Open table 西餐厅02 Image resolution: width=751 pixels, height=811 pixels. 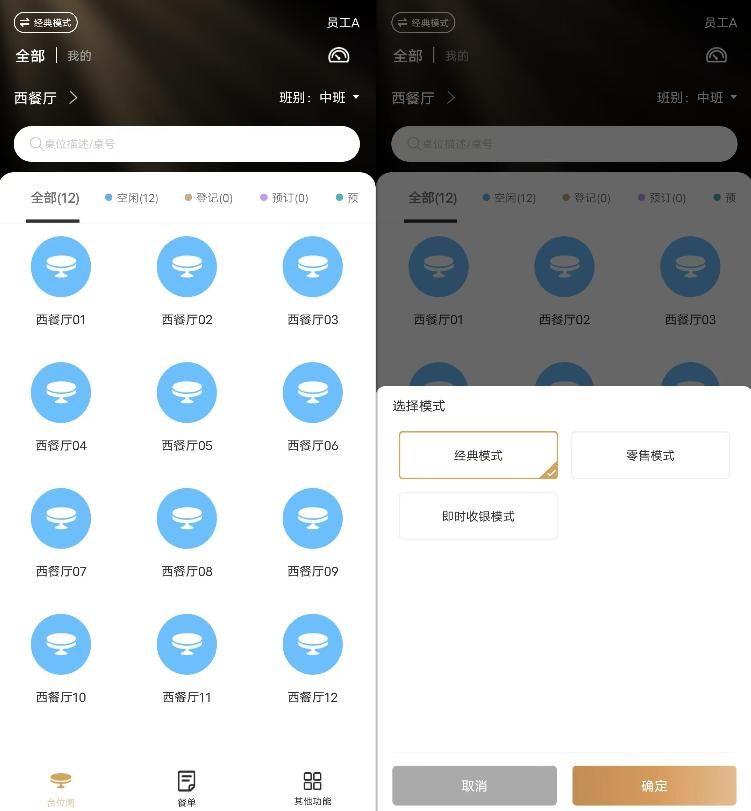point(187,278)
